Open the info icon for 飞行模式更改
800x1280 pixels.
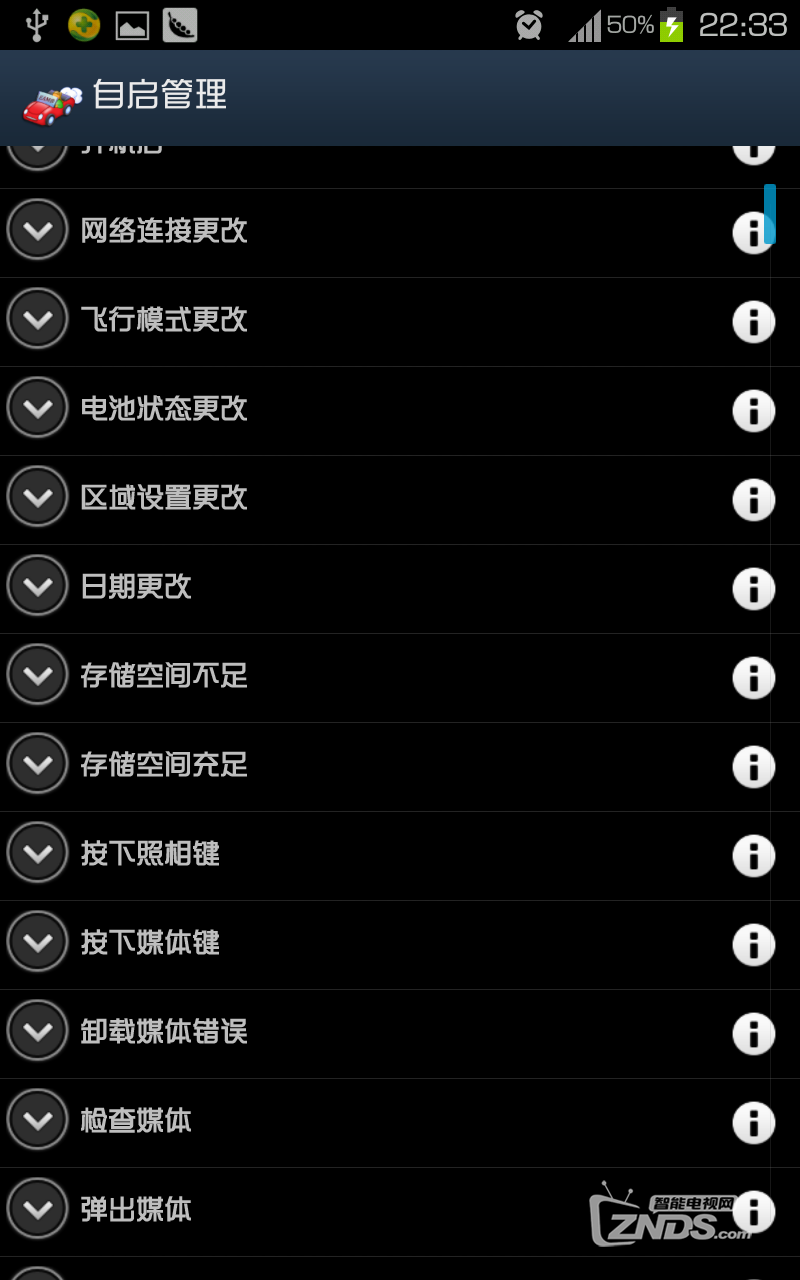[754, 322]
